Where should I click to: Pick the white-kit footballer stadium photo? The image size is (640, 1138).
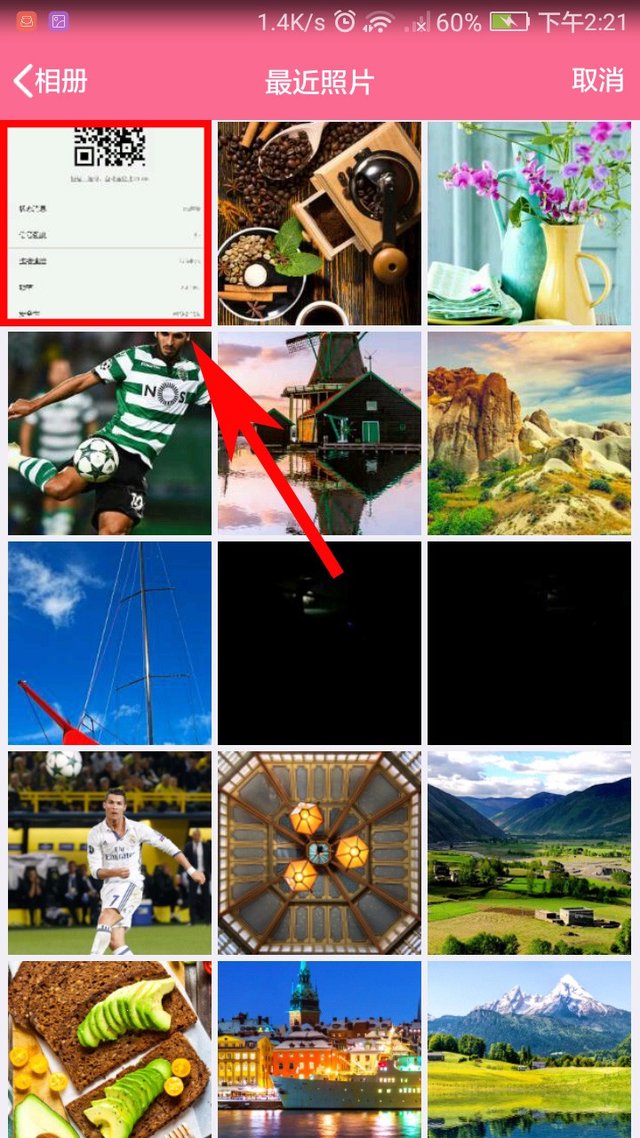point(109,853)
